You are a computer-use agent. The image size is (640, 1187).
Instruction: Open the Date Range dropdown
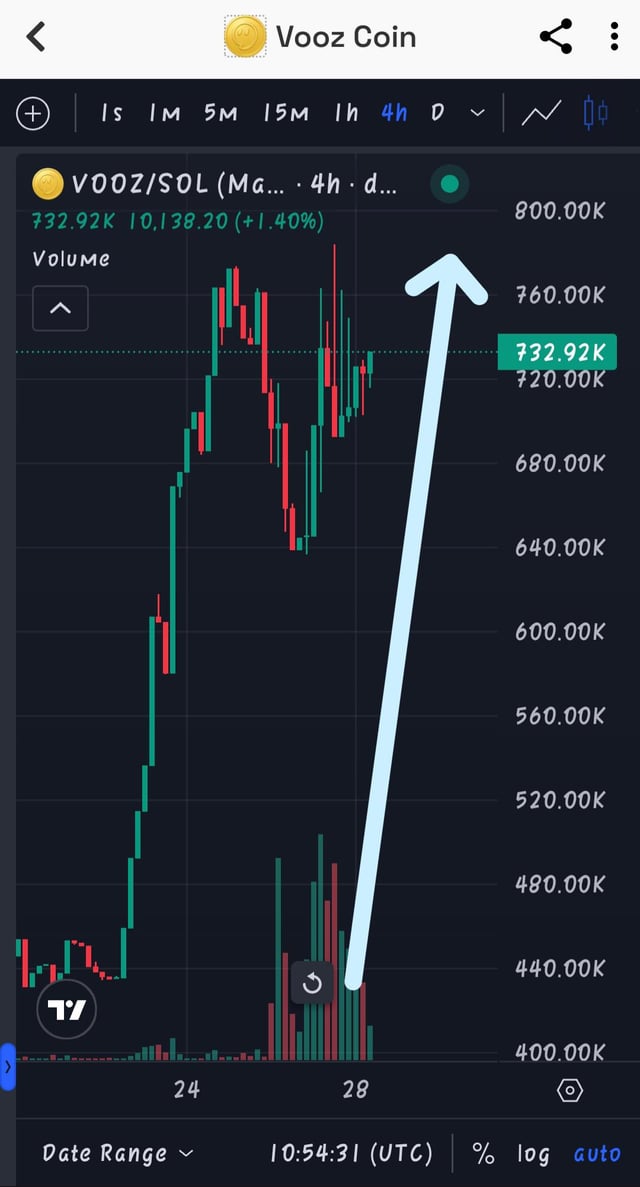click(x=118, y=1153)
